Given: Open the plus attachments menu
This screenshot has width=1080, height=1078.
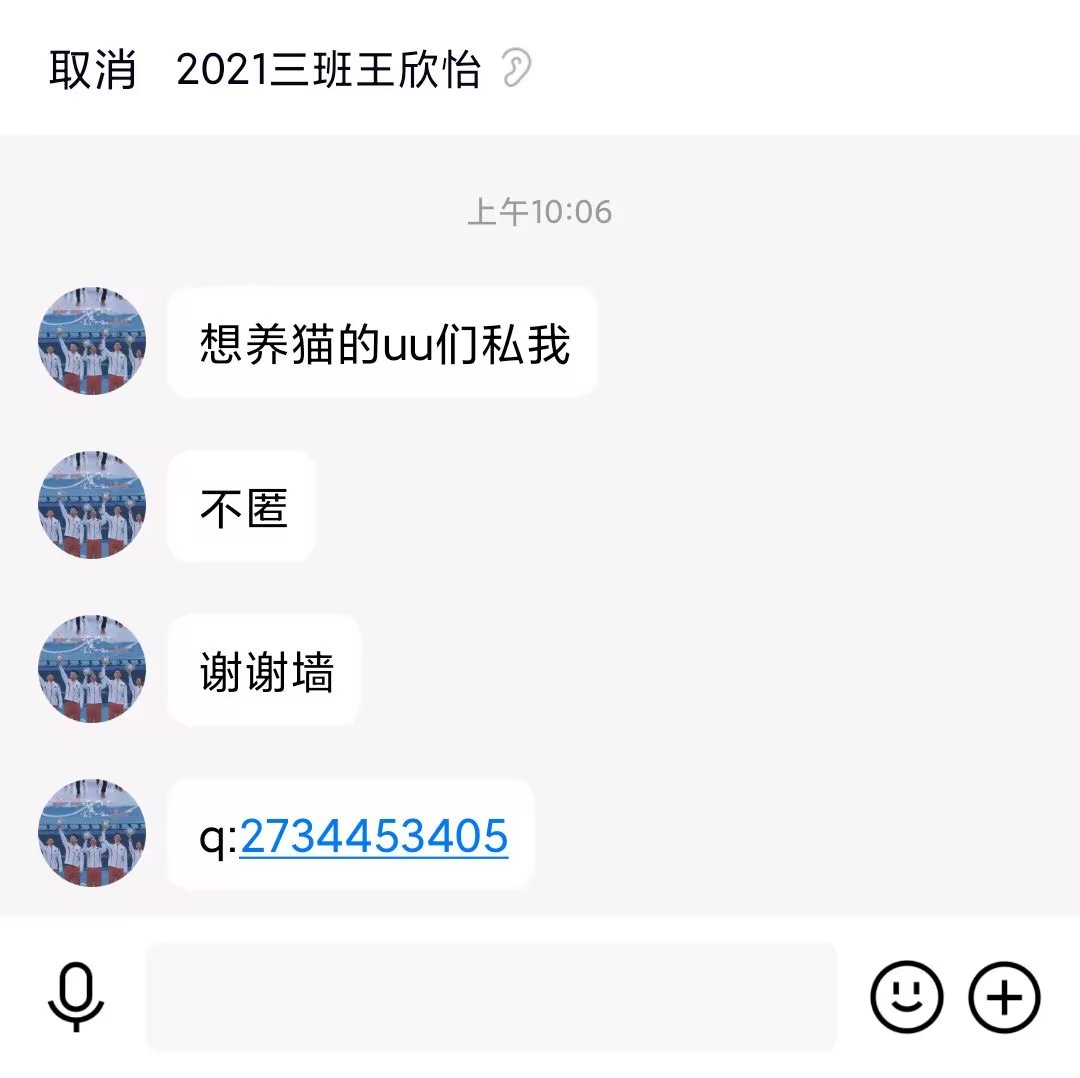Looking at the screenshot, I should click(x=1004, y=997).
